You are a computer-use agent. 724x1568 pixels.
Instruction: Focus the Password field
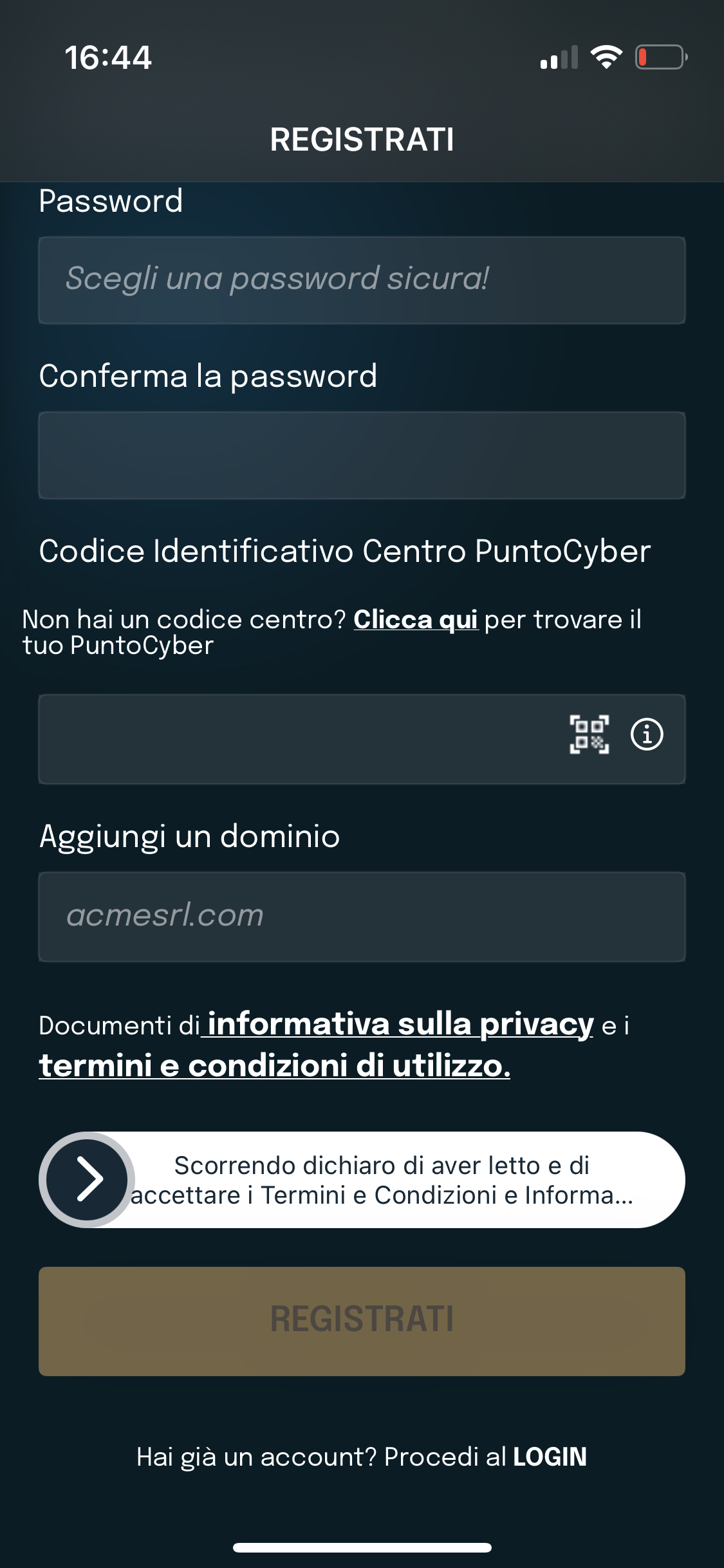[362, 280]
